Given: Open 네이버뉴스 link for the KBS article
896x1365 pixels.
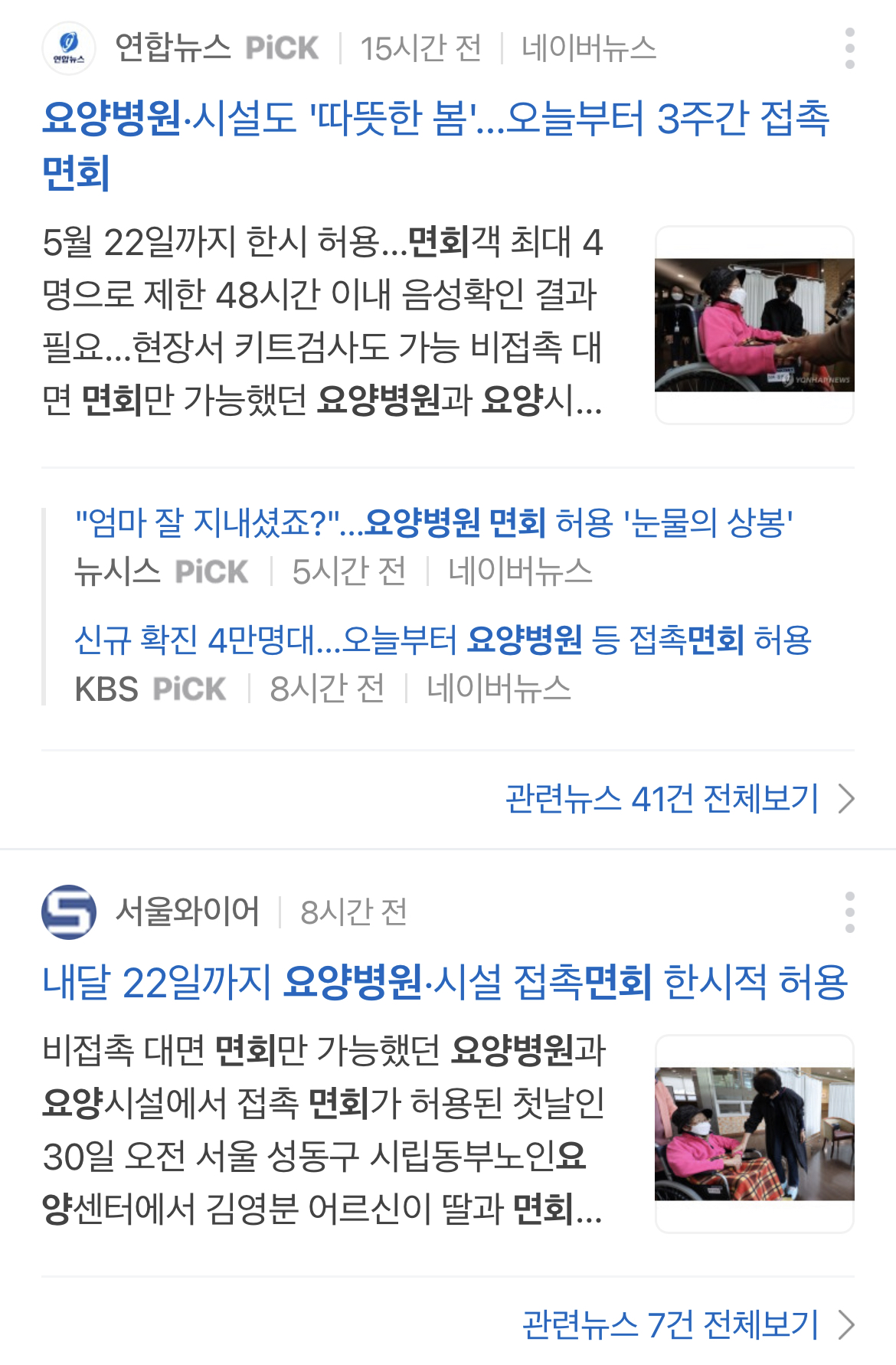Looking at the screenshot, I should coord(499,689).
